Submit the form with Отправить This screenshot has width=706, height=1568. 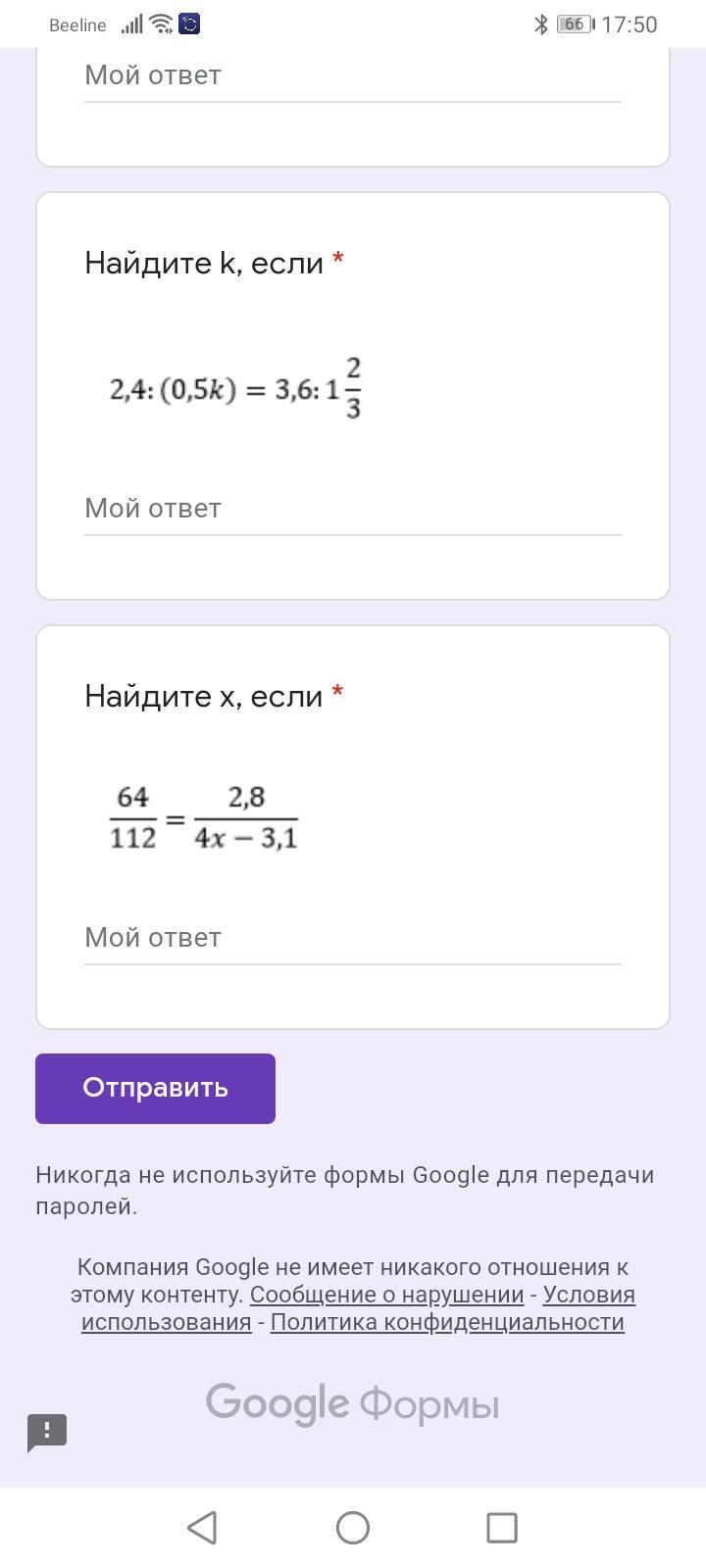[x=155, y=1088]
